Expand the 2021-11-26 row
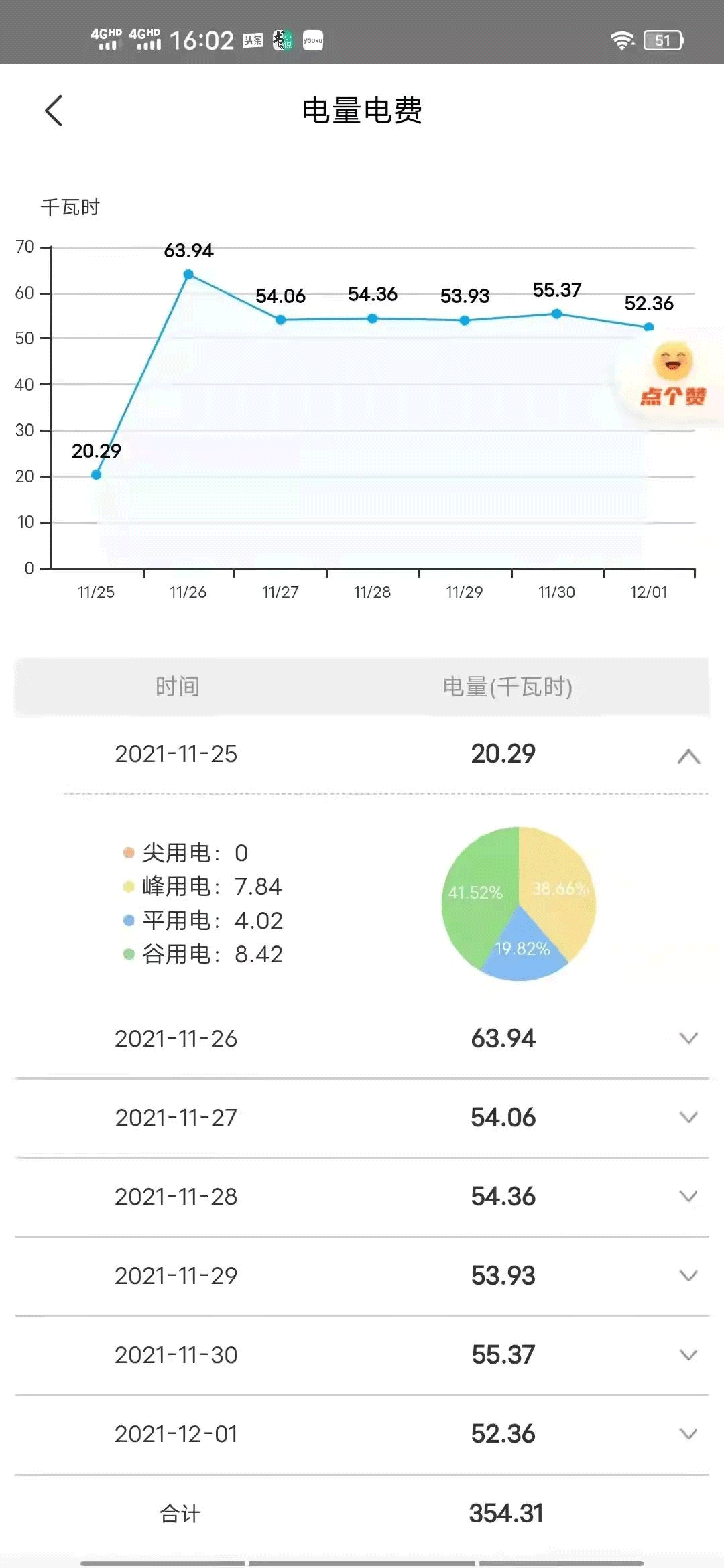724x1568 pixels. tap(688, 1038)
